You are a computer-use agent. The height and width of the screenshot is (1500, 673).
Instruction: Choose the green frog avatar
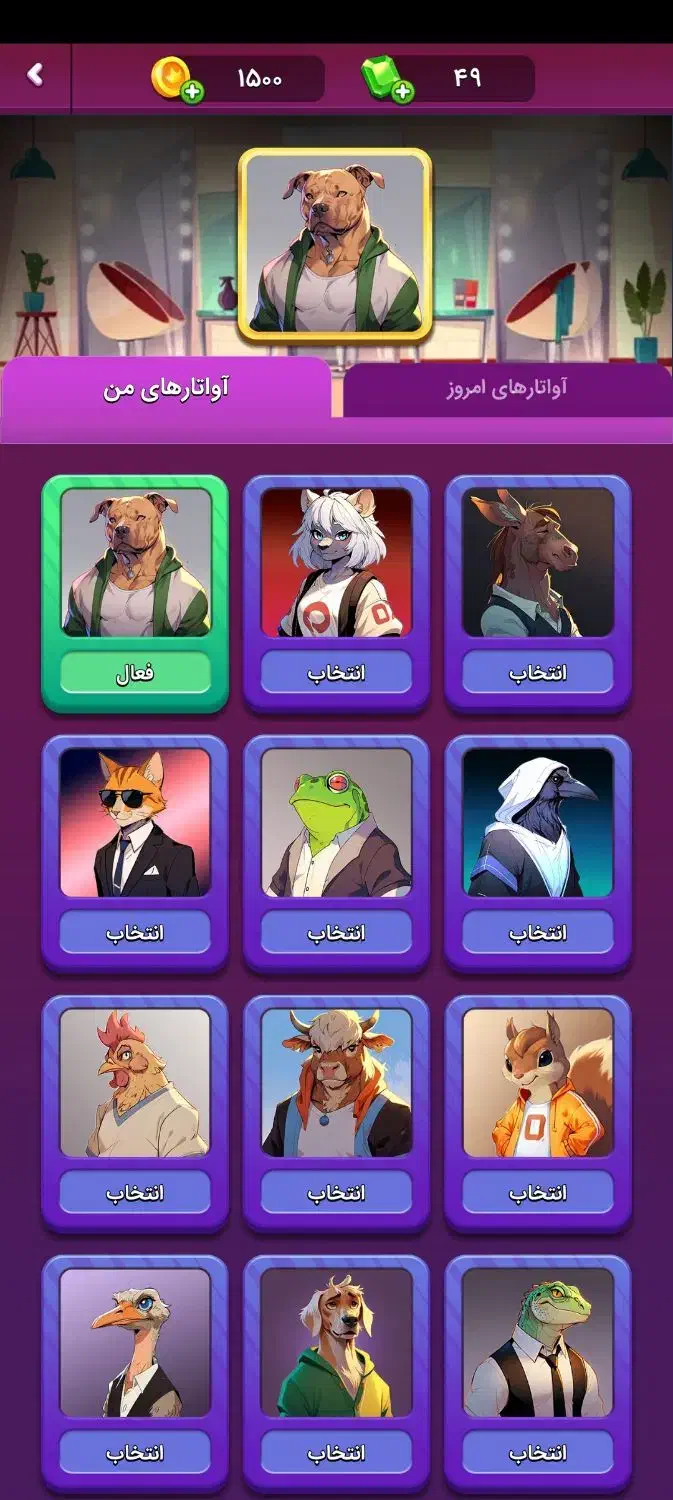coord(336,933)
